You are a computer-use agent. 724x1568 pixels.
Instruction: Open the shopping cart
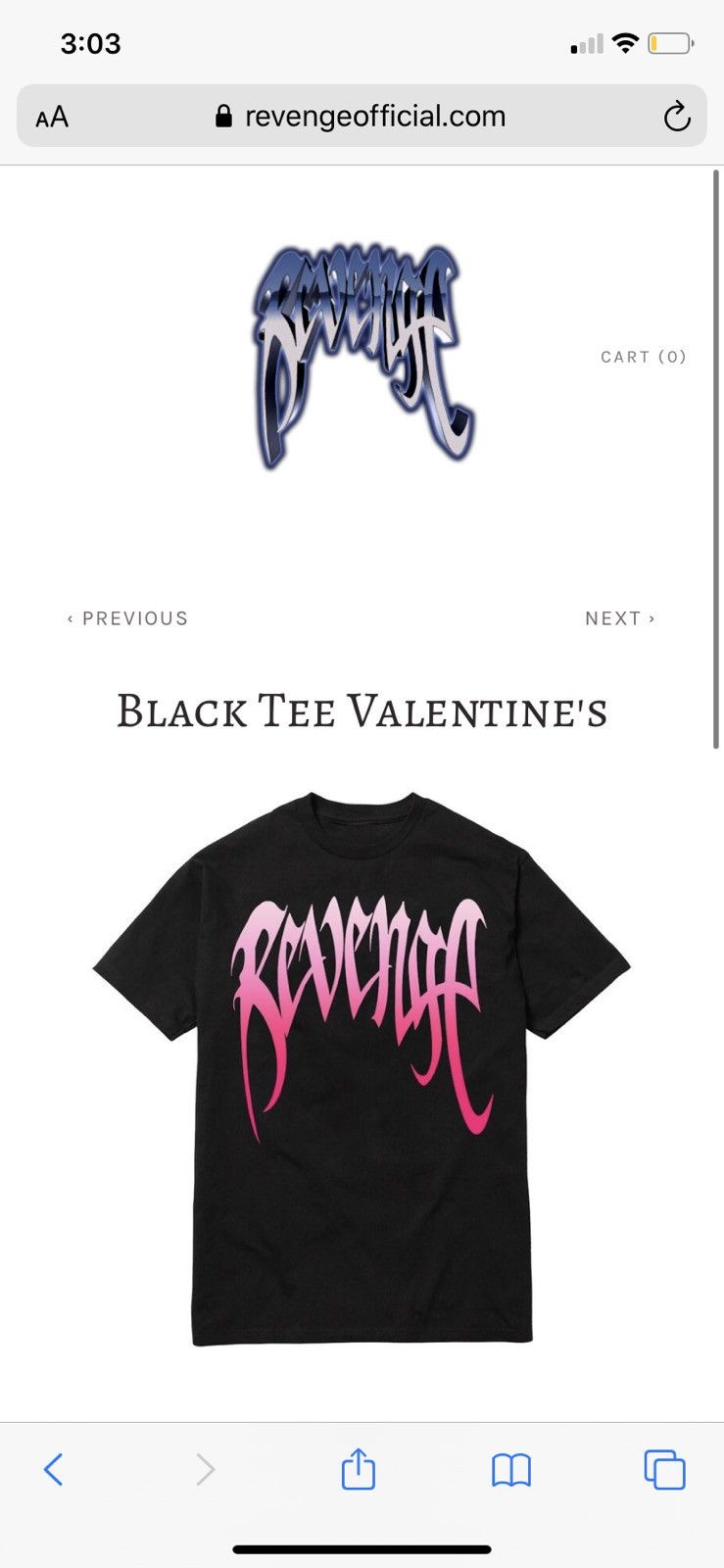(643, 357)
